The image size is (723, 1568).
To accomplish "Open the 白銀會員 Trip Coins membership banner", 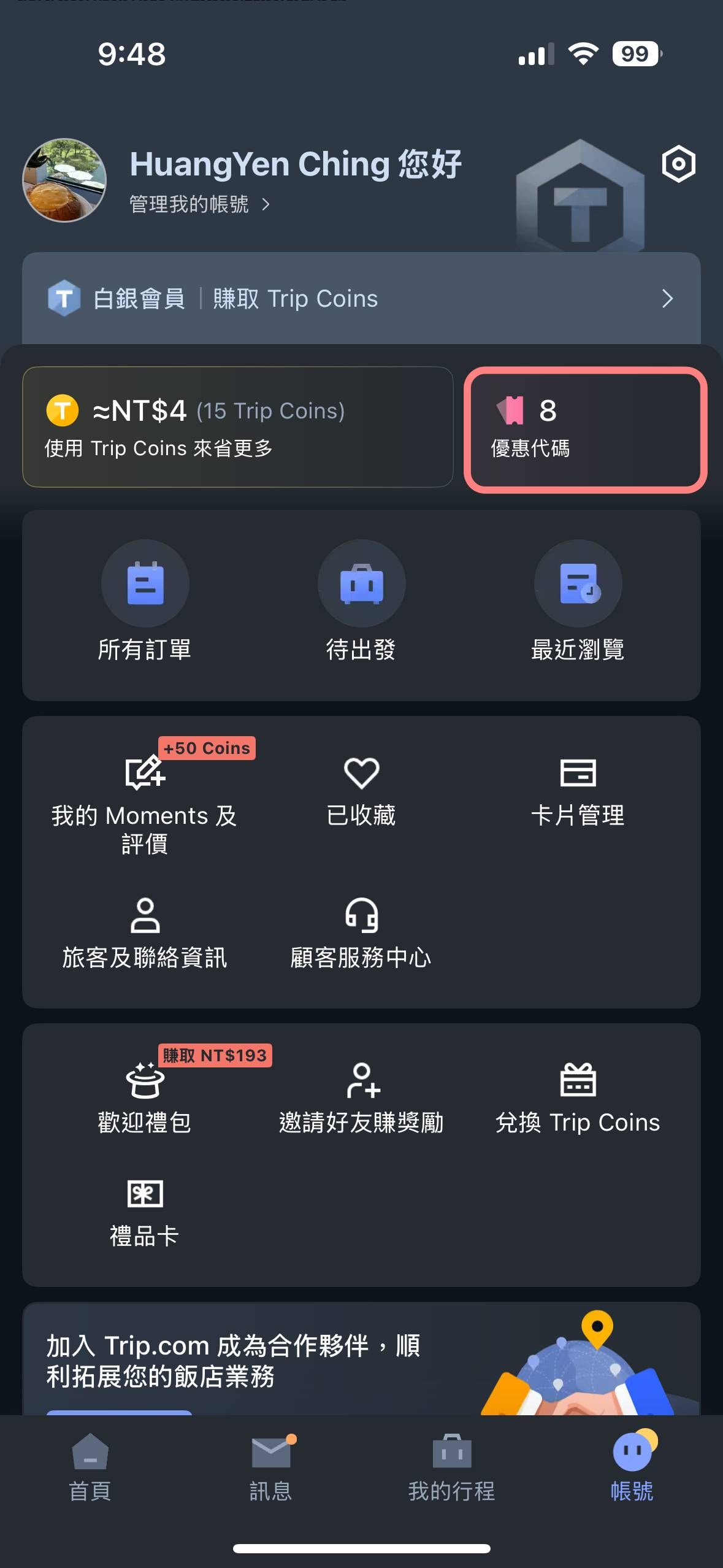I will click(361, 299).
